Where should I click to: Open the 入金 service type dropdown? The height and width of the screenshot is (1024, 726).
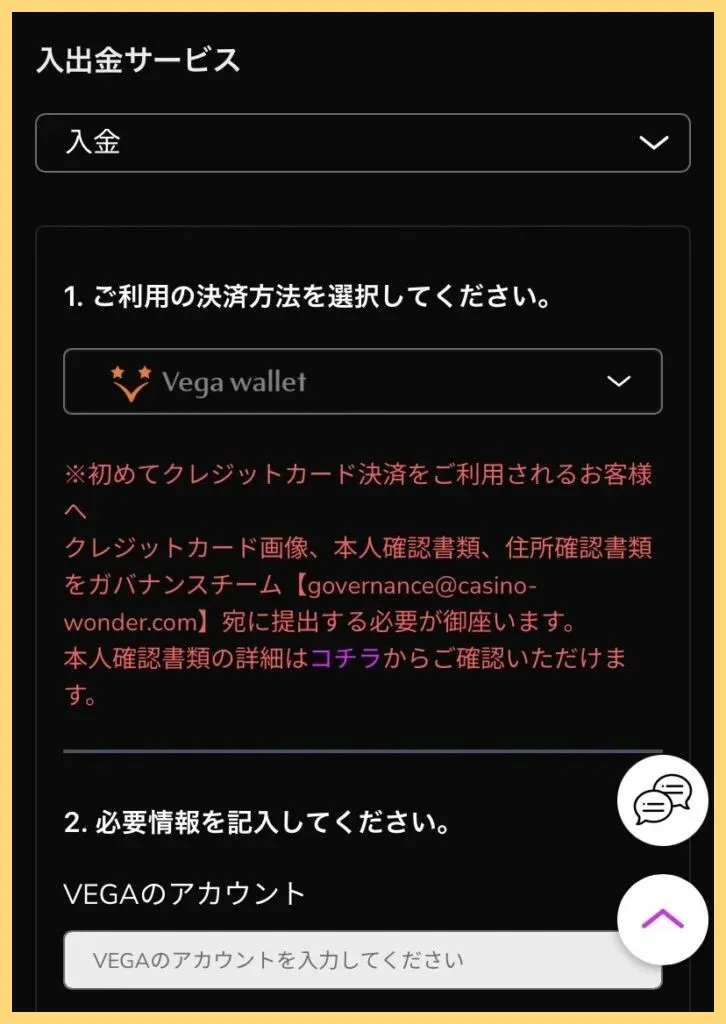point(362,143)
